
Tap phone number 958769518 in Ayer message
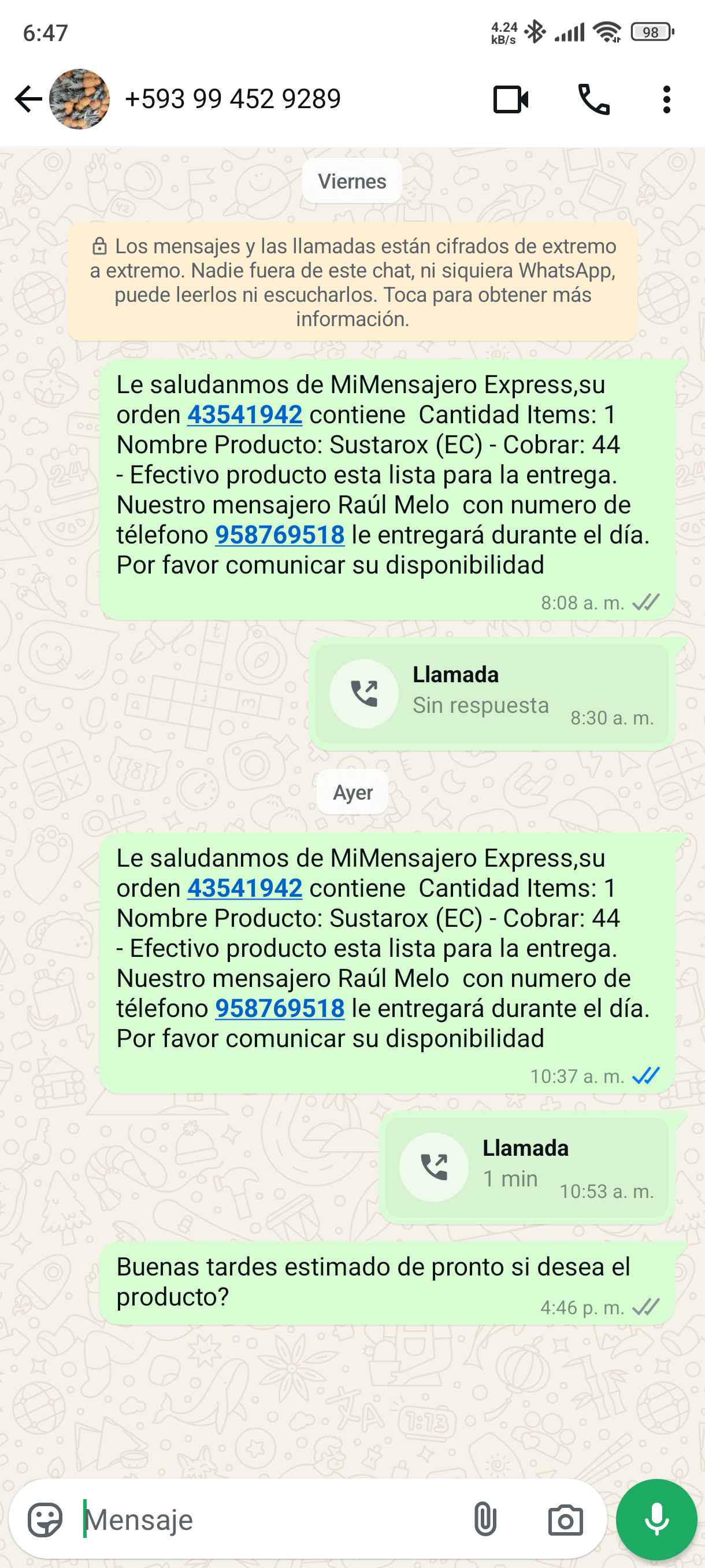(x=280, y=1008)
